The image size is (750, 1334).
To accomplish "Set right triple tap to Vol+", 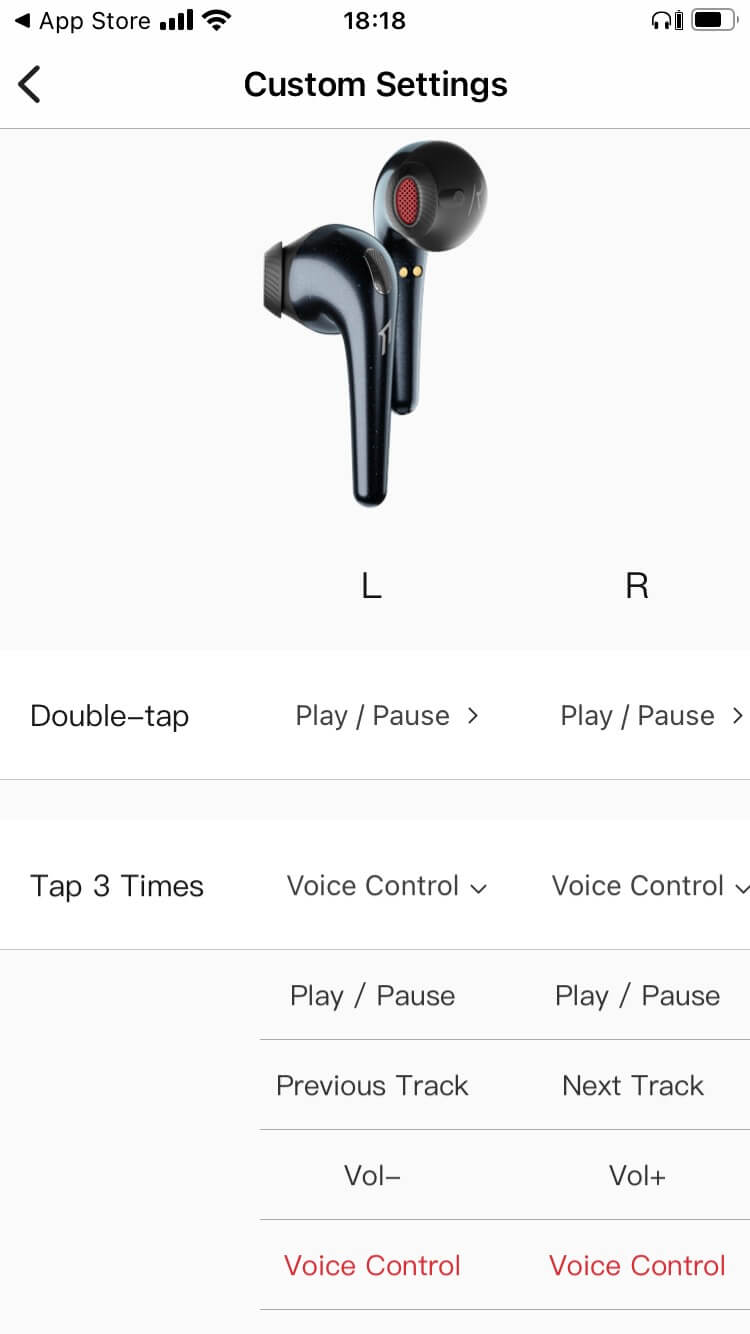I will (637, 1176).
